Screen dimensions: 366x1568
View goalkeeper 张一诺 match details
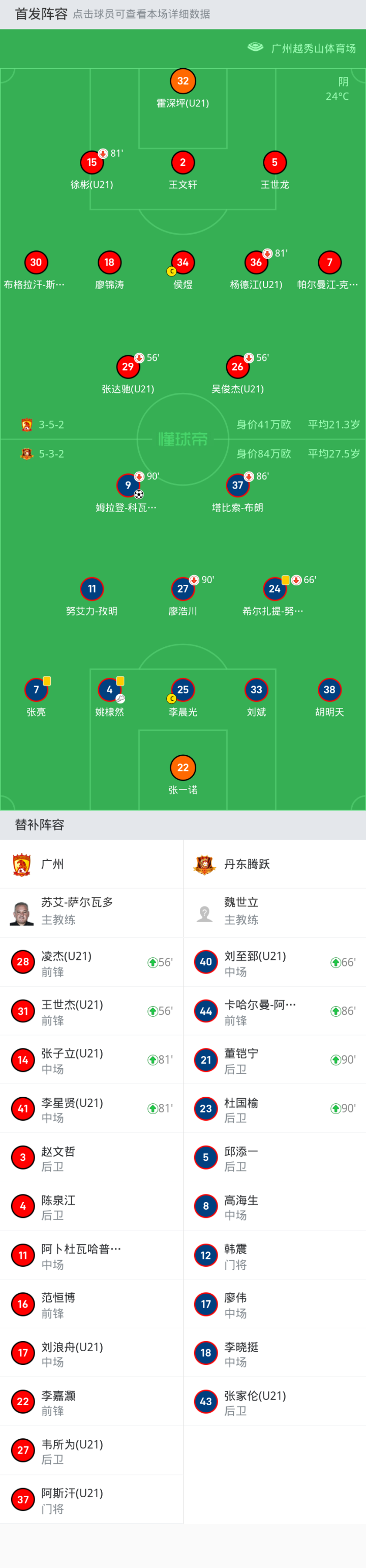pos(183,768)
